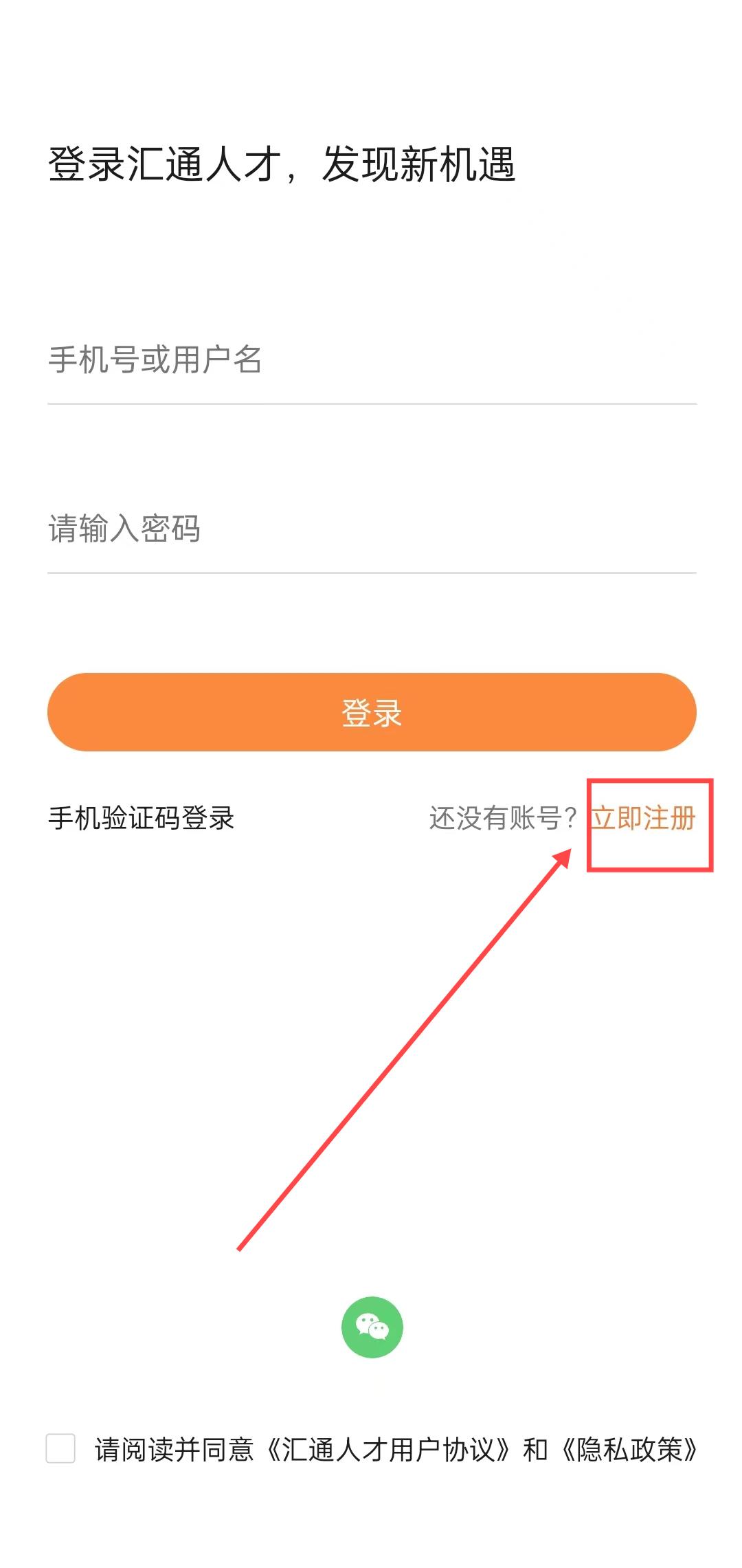Open the 汇通人才用户协议 link
The image size is (742, 1568).
[389, 1449]
